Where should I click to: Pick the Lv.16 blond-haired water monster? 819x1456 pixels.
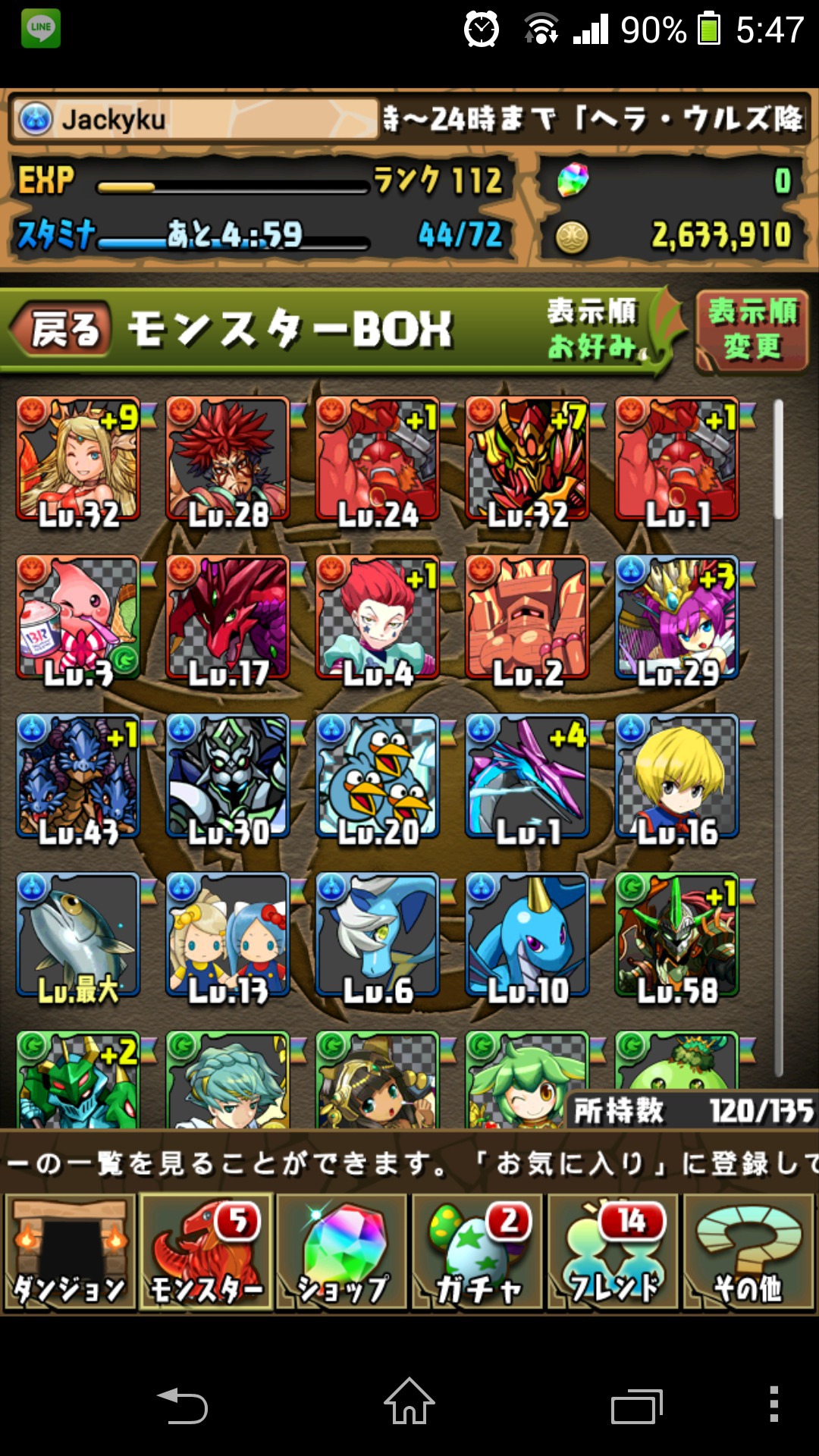[676, 777]
